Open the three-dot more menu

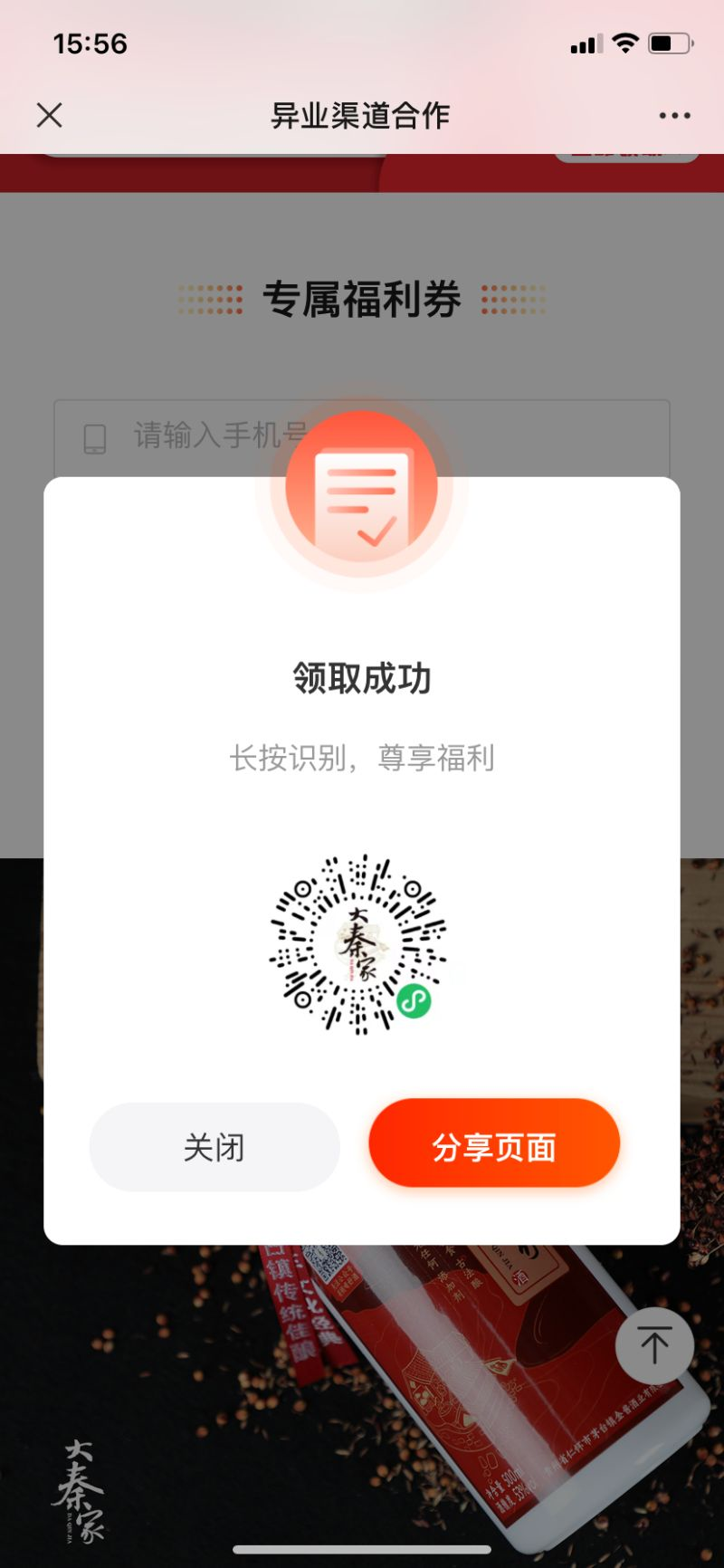click(x=674, y=116)
